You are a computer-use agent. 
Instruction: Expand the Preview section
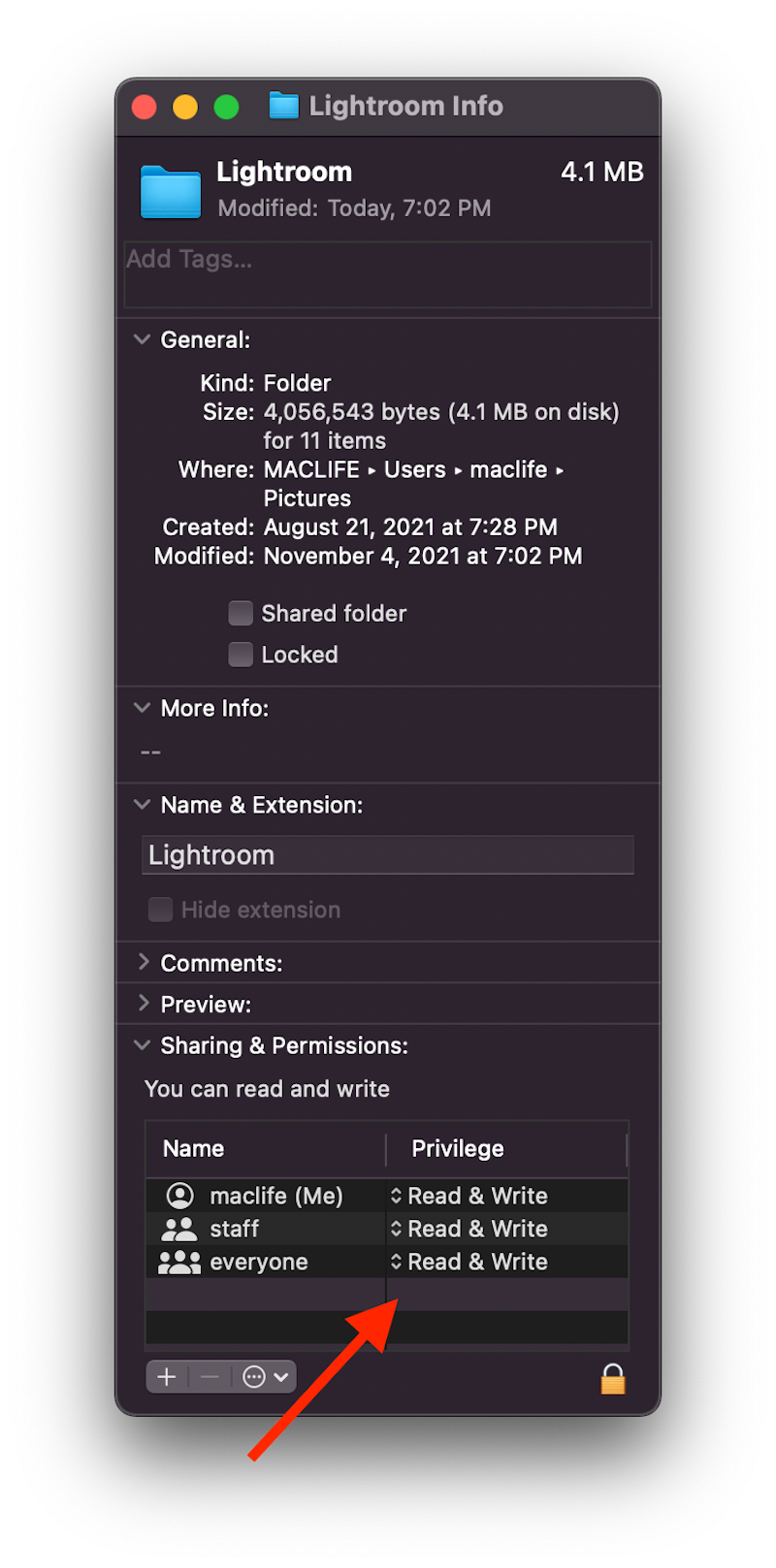click(142, 1005)
